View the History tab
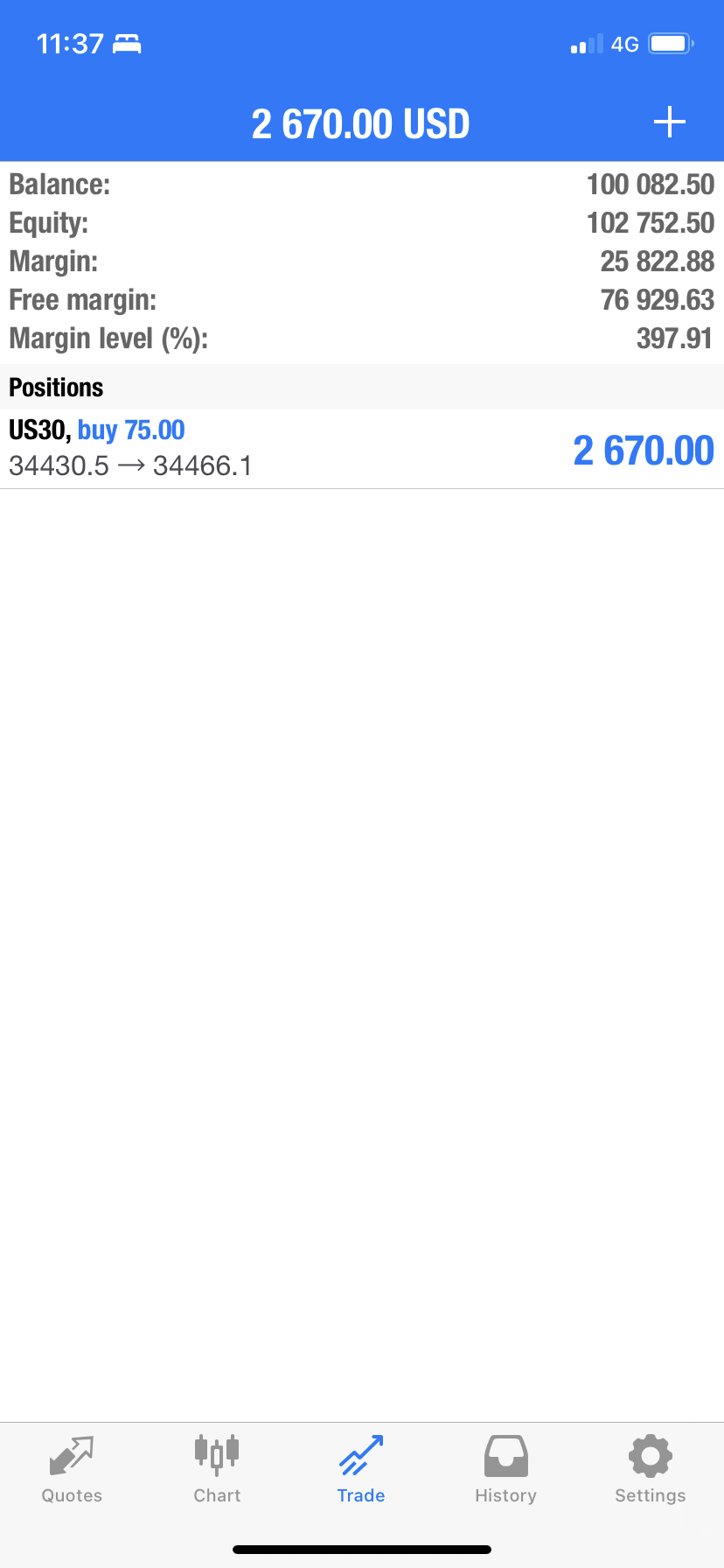 505,1470
